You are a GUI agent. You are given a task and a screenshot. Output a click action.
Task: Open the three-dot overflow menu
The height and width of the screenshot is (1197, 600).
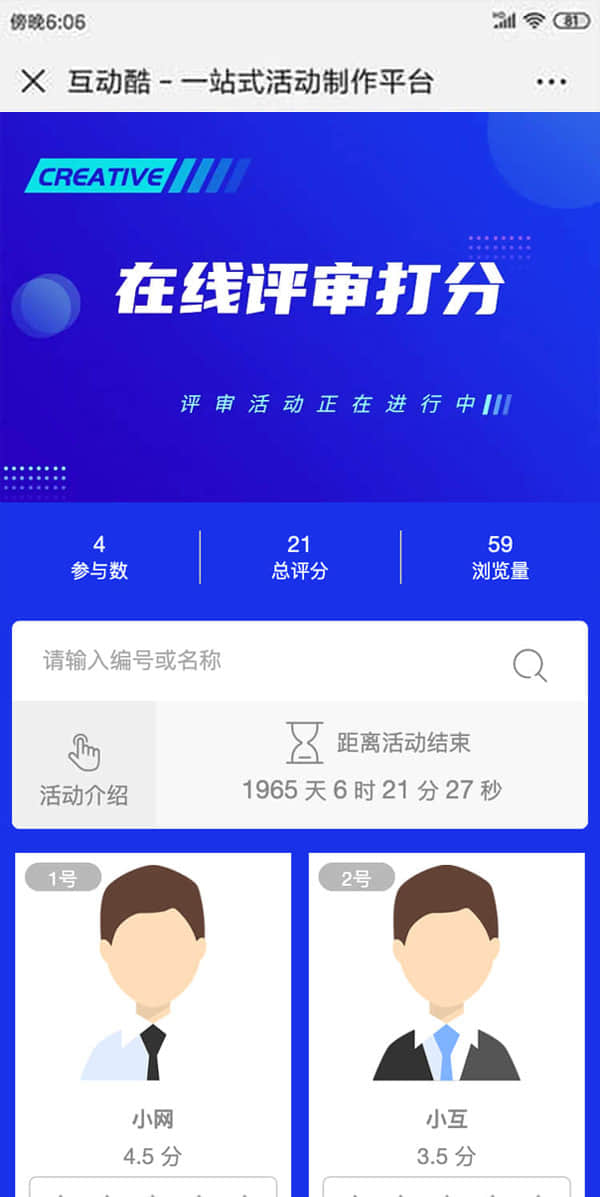pyautogui.click(x=551, y=82)
